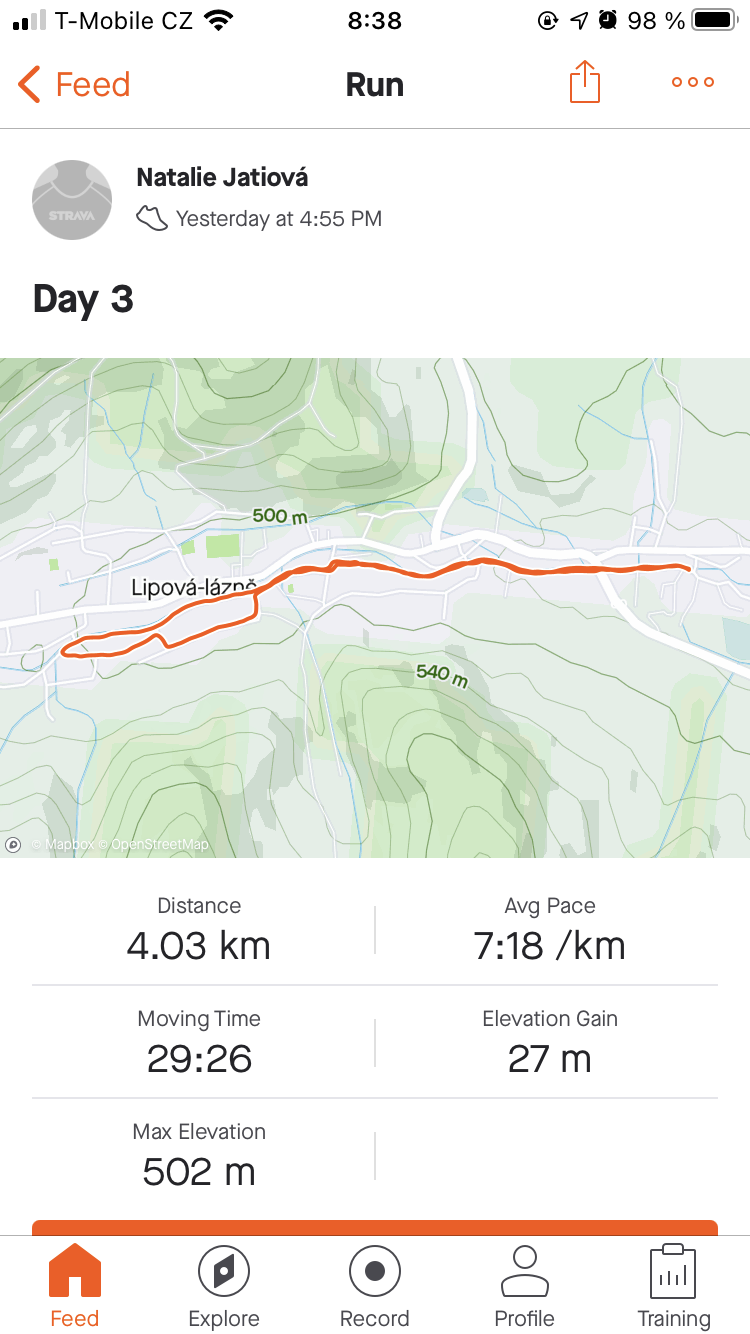The width and height of the screenshot is (750, 1334).
Task: Select the Feed tab in bottom bar
Action: 75,1287
